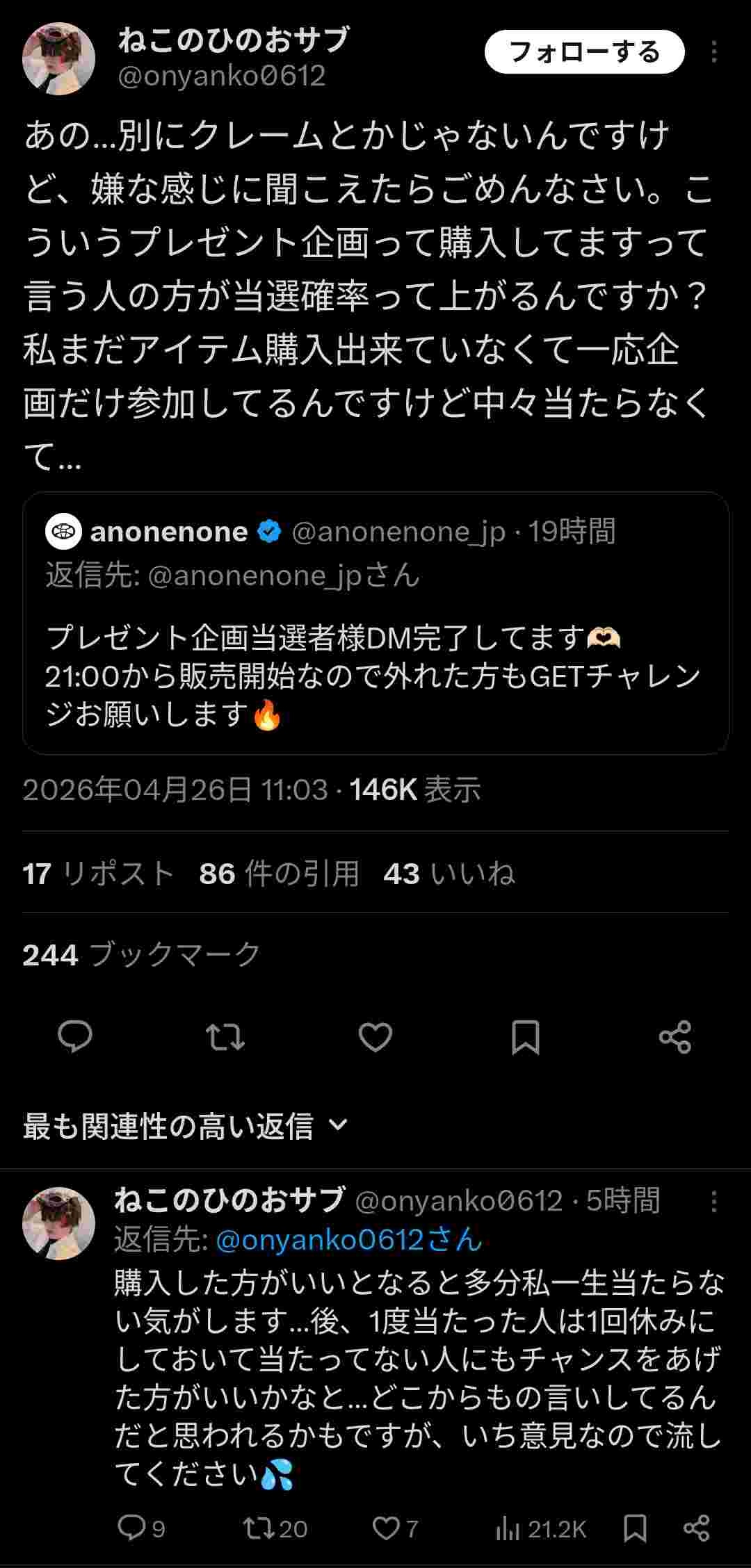Bookmark the main post
The width and height of the screenshot is (751, 1568).
tap(526, 1037)
